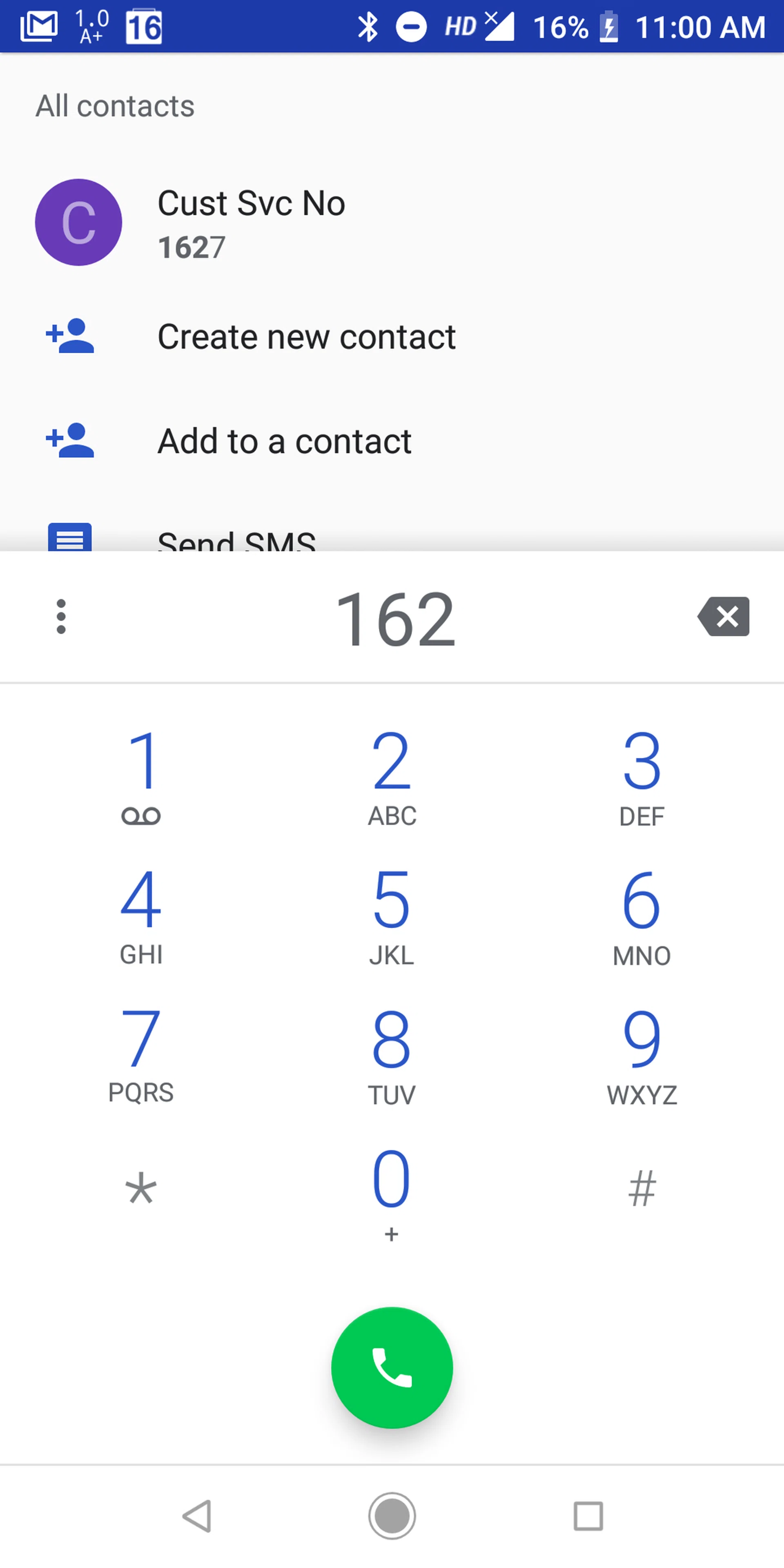Open recent apps from the navigation bar
This screenshot has height=1568, width=784.
588,1516
